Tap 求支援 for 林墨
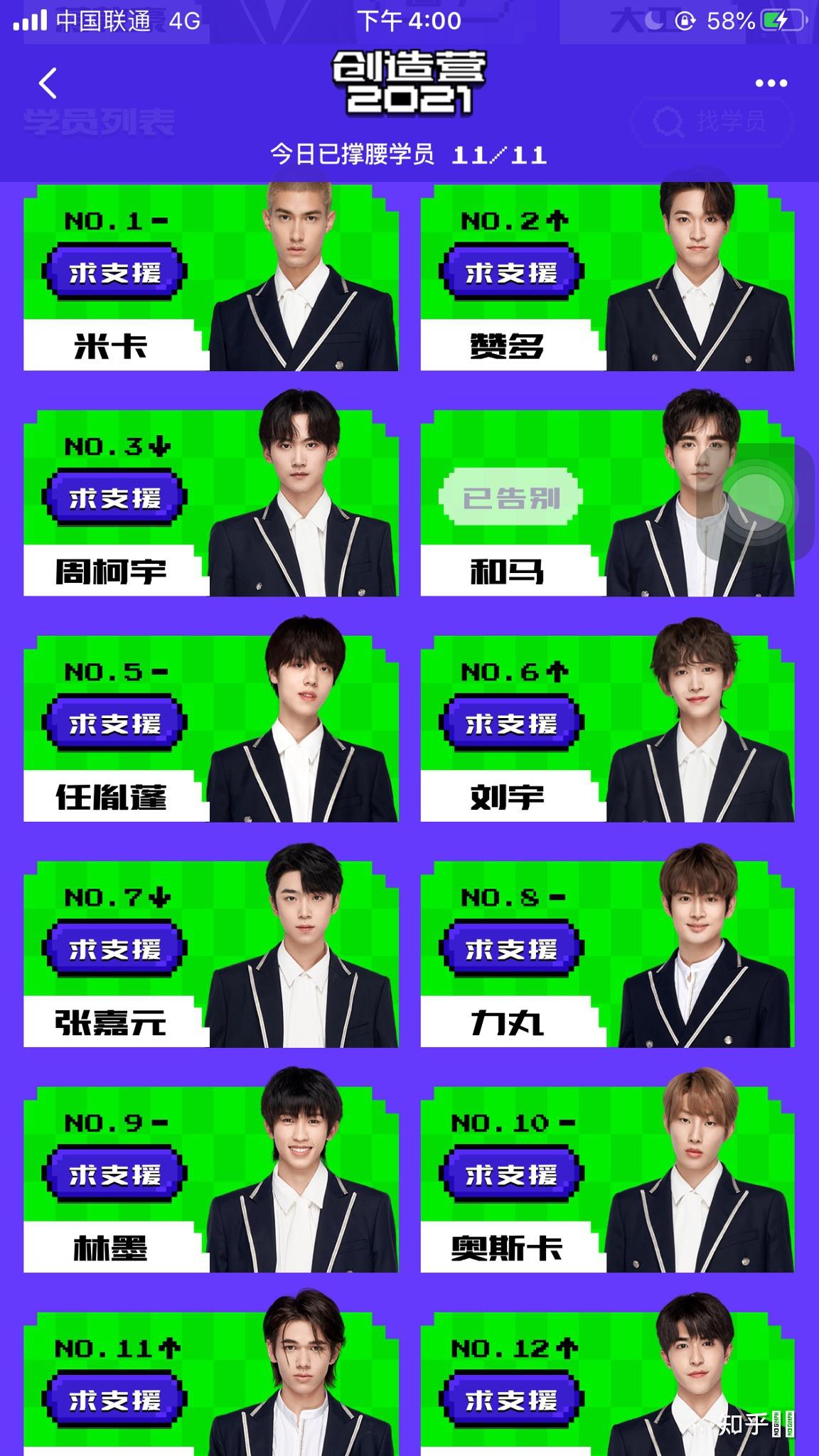 click(x=114, y=1174)
